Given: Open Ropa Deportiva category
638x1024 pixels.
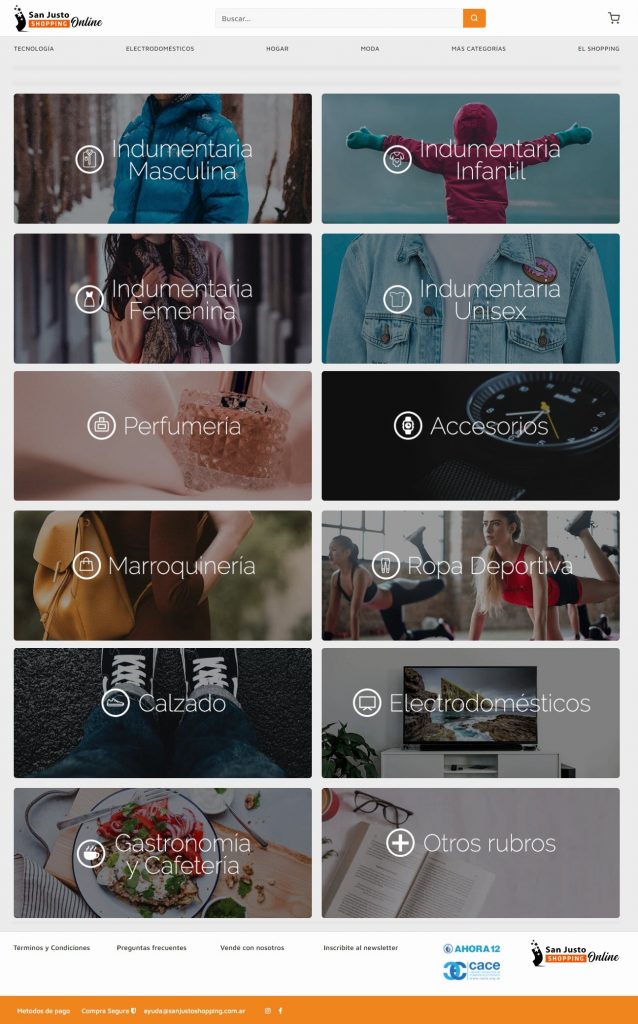Looking at the screenshot, I should [470, 566].
